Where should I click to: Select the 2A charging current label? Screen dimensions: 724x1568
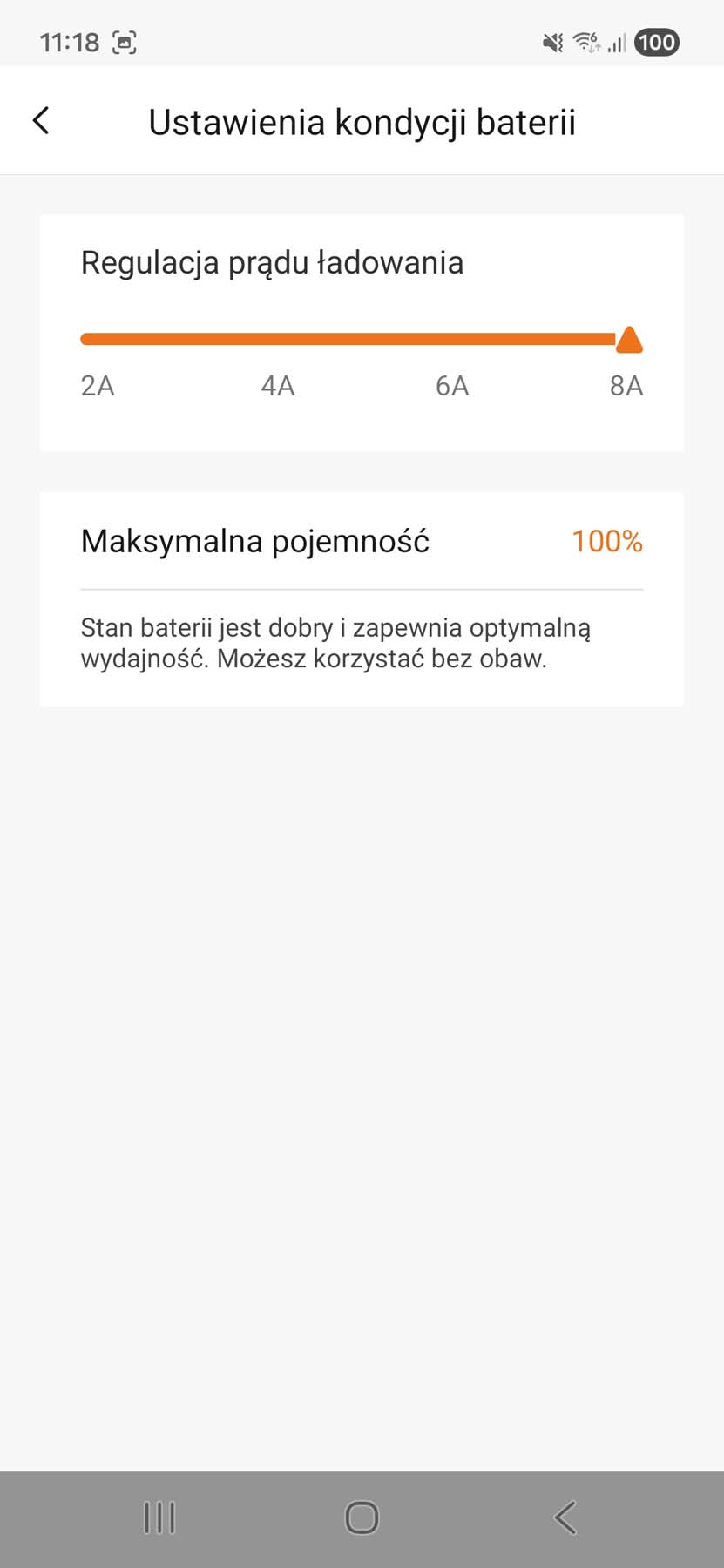coord(98,386)
